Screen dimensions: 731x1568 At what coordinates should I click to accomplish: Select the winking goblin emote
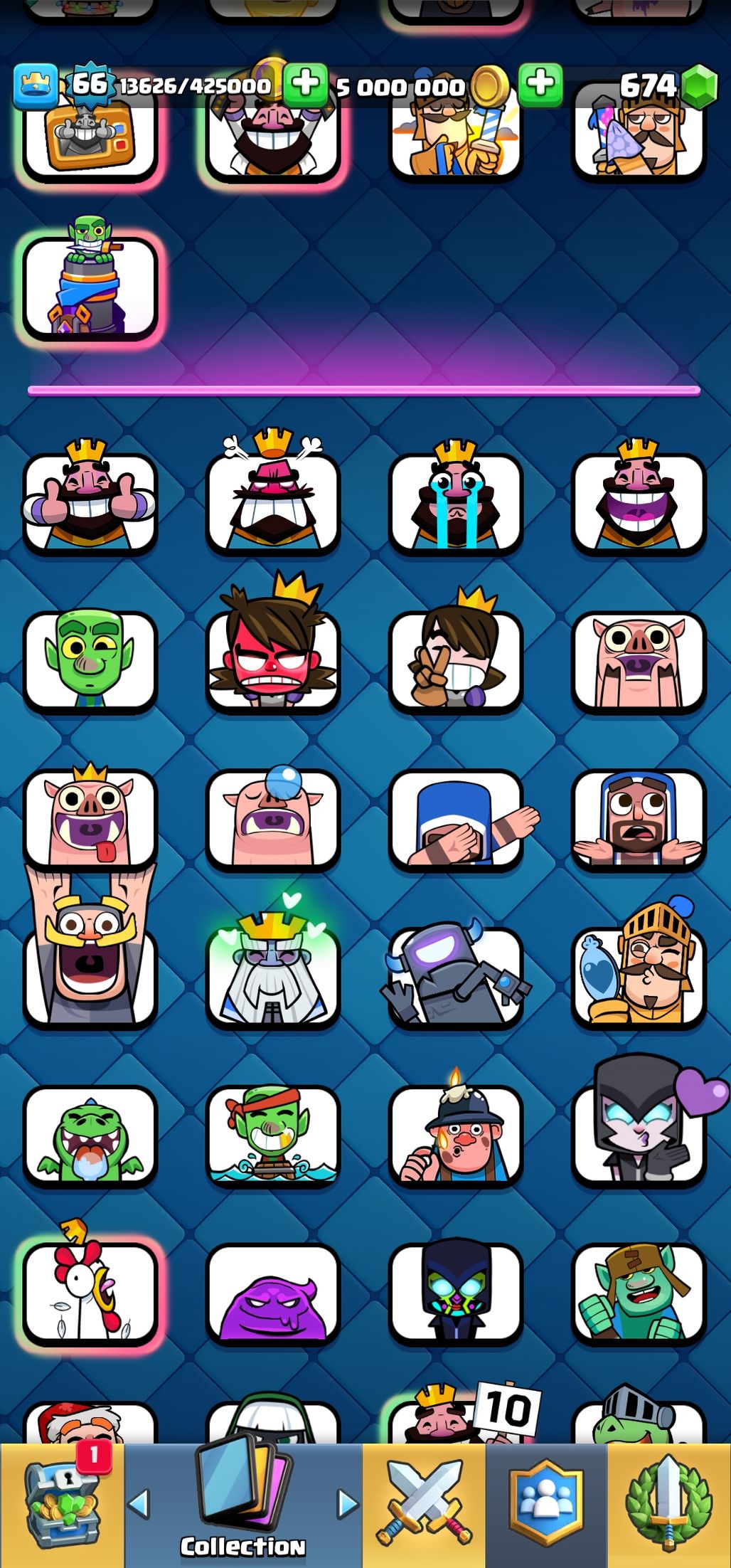[90, 659]
